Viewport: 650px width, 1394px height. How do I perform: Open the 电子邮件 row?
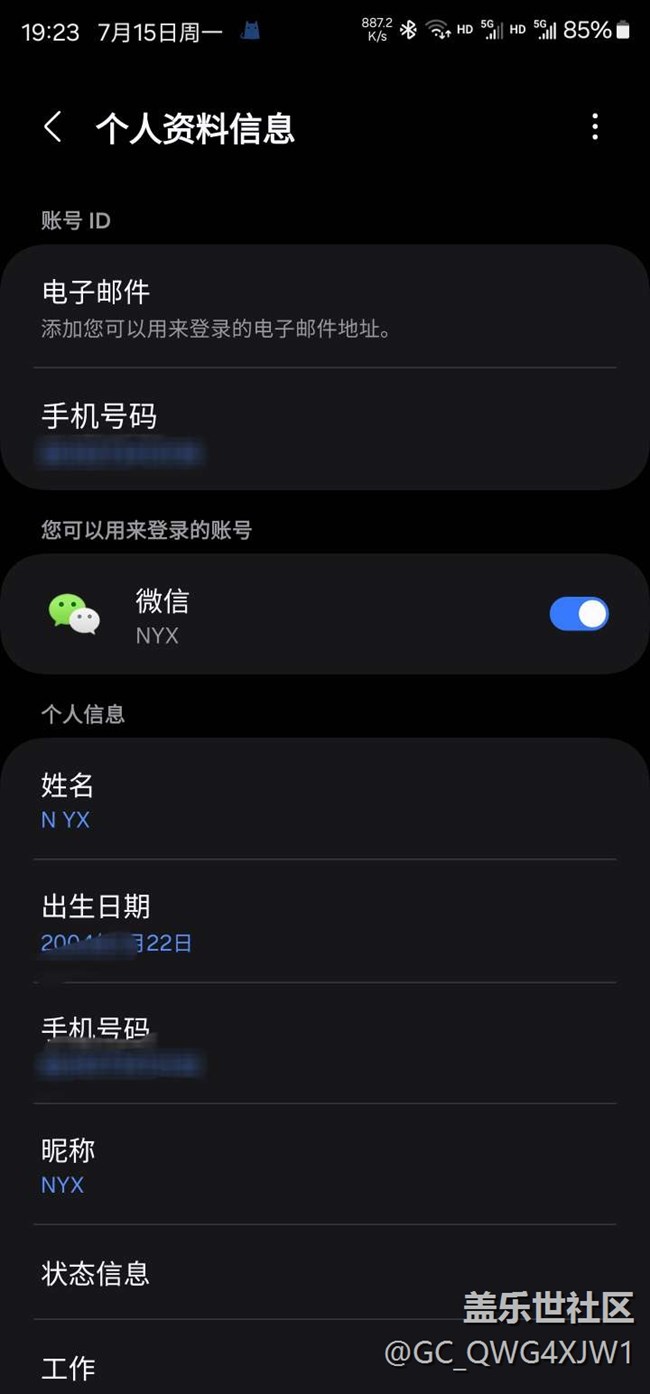point(325,308)
